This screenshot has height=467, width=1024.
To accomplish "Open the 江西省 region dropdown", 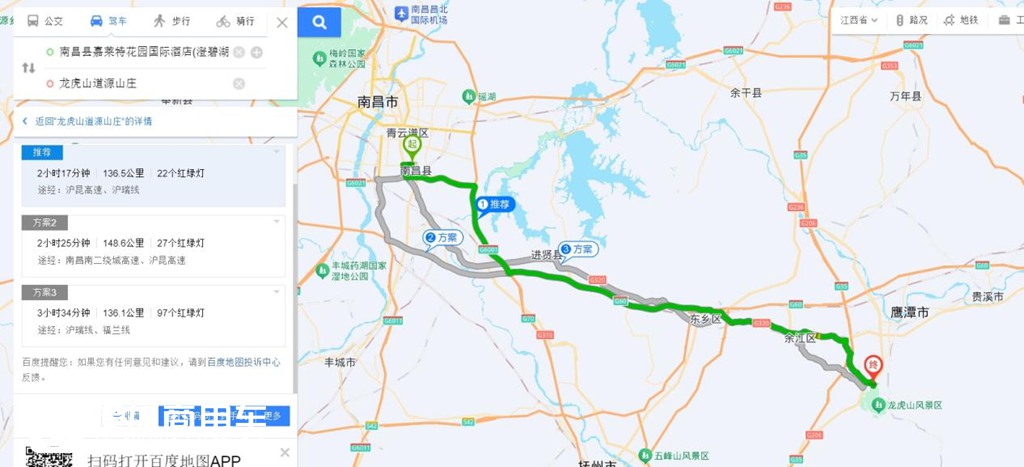I will coord(859,20).
